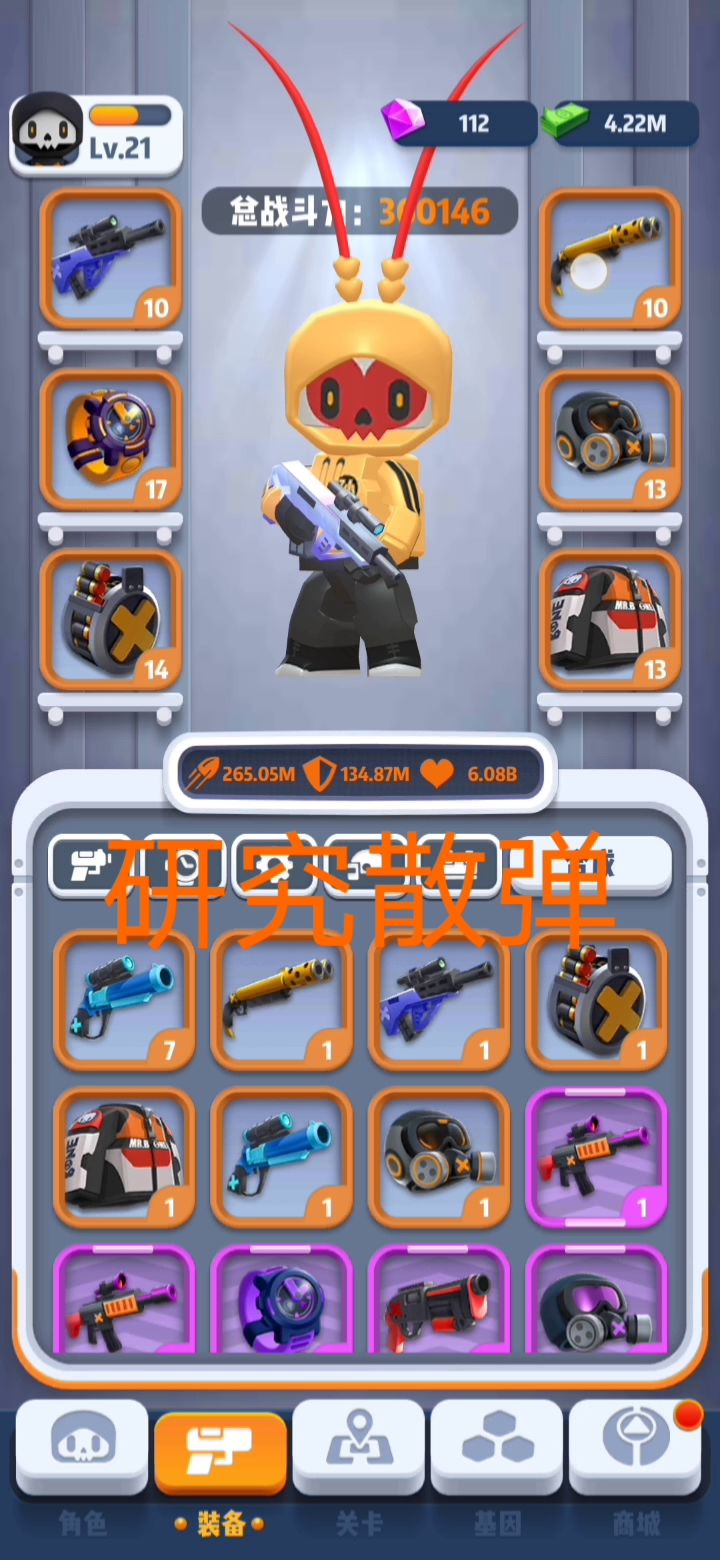
Task: Inspect the equipped watch level 17
Action: tap(111, 439)
